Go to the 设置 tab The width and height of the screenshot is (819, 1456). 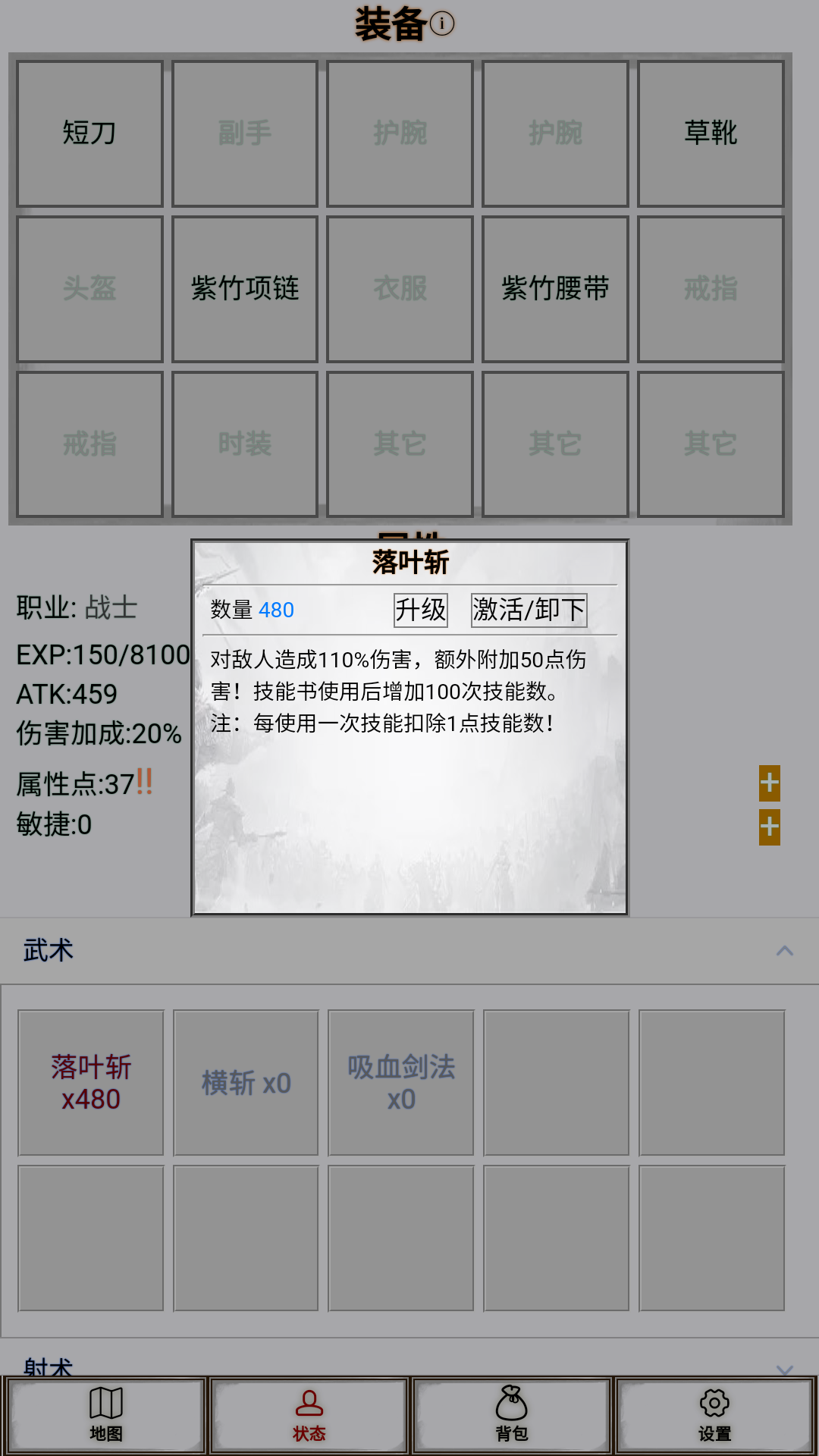coord(714,1415)
